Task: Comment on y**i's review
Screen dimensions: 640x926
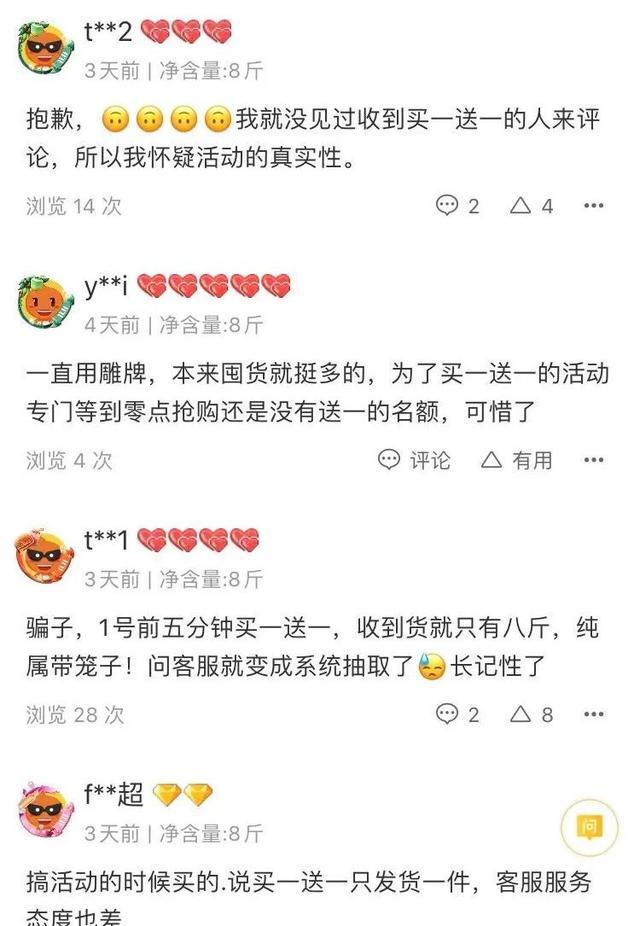Action: pos(415,460)
